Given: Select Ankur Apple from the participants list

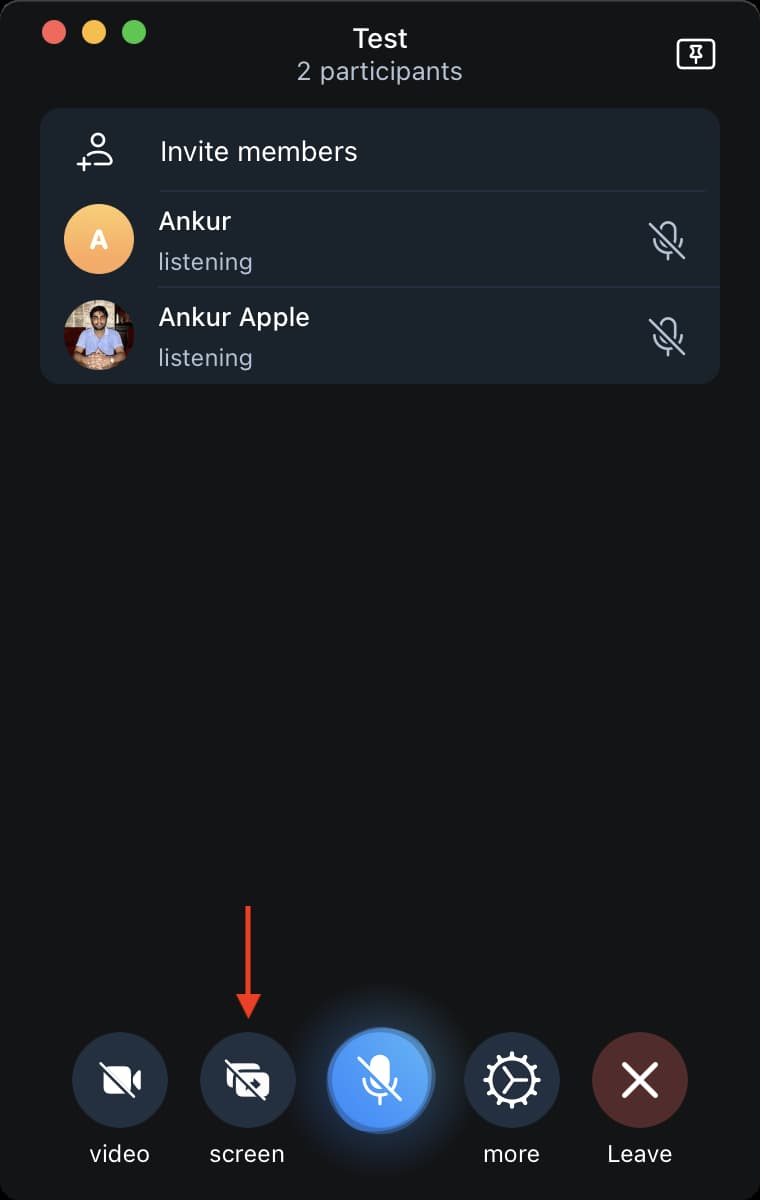Looking at the screenshot, I should 233,317.
